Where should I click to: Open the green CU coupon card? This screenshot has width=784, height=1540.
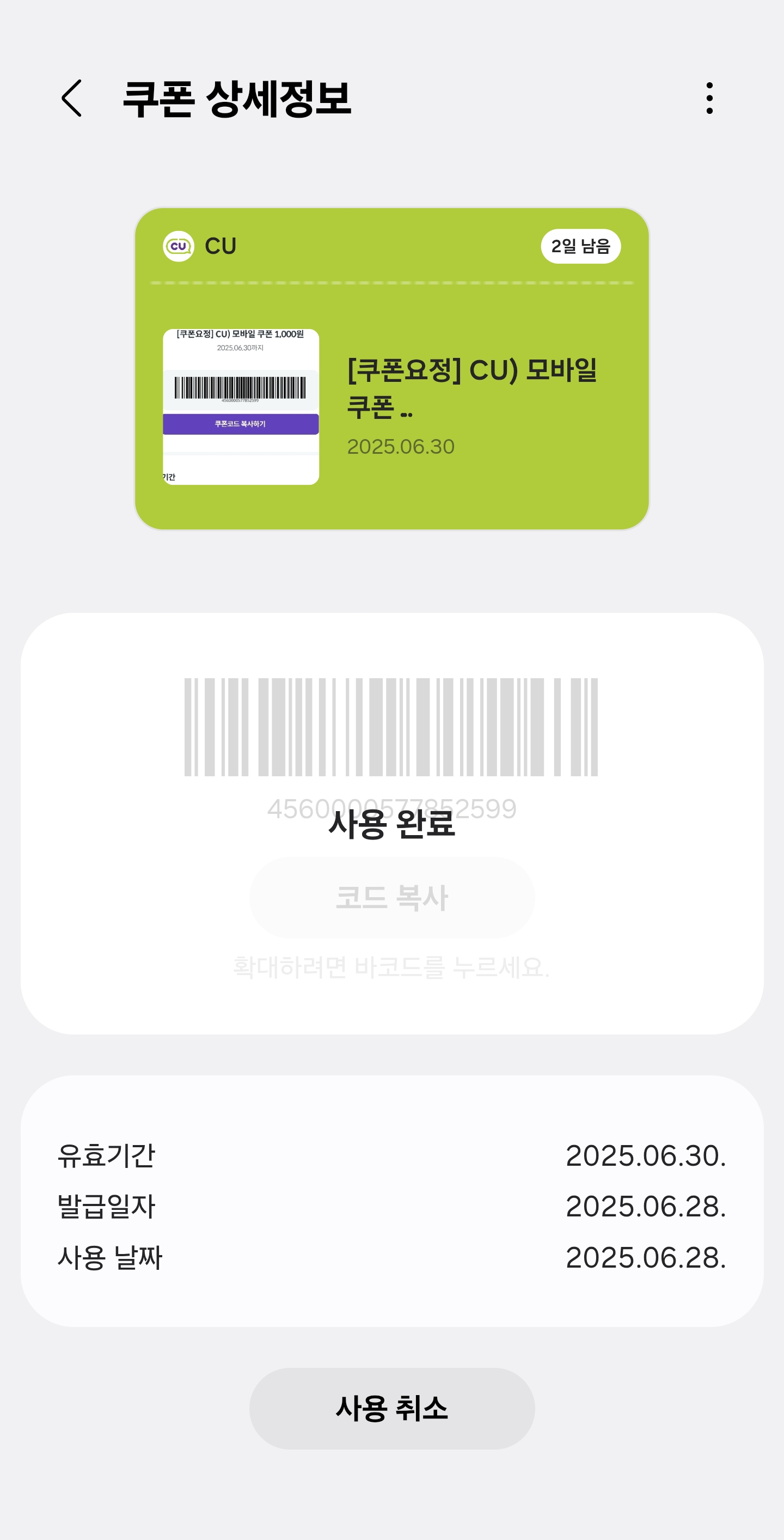(x=392, y=368)
